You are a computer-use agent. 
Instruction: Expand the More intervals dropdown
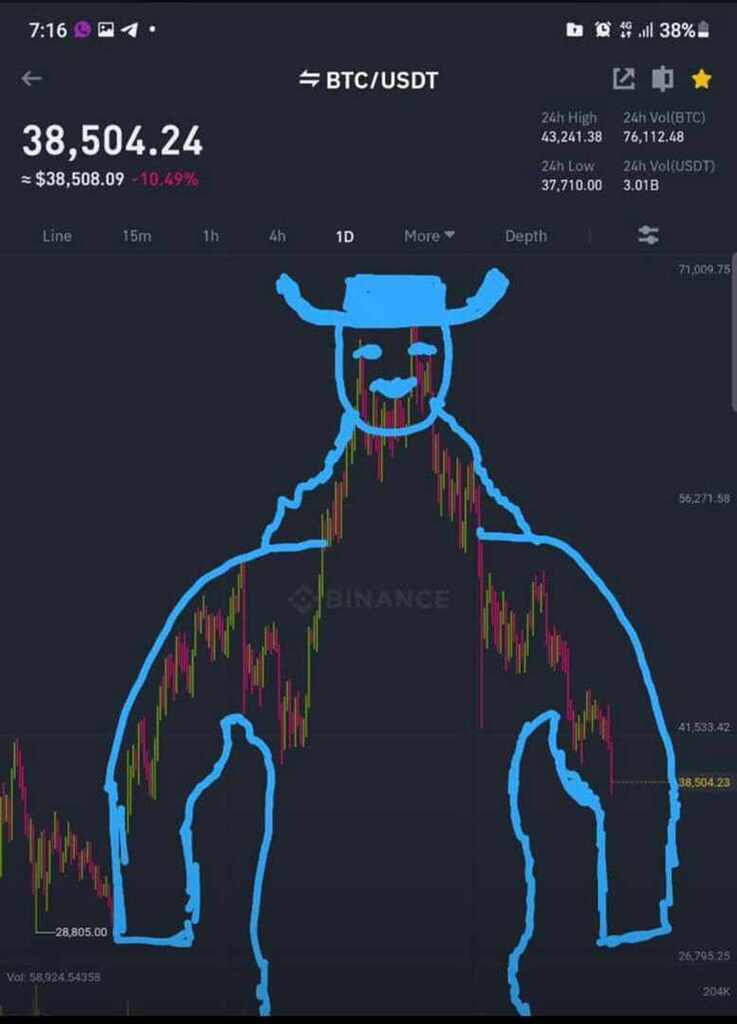pyautogui.click(x=429, y=236)
